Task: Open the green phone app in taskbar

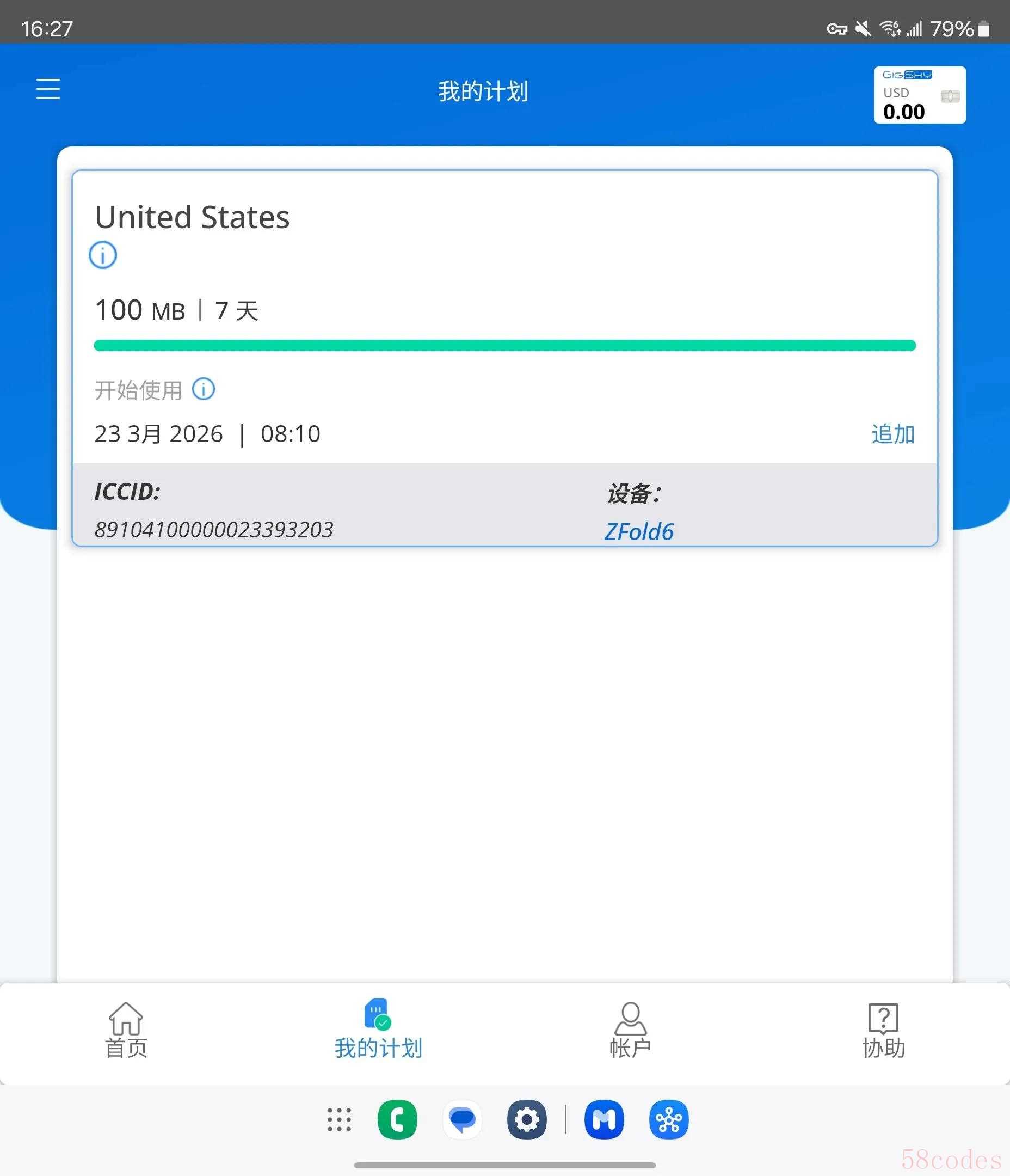Action: [397, 1120]
